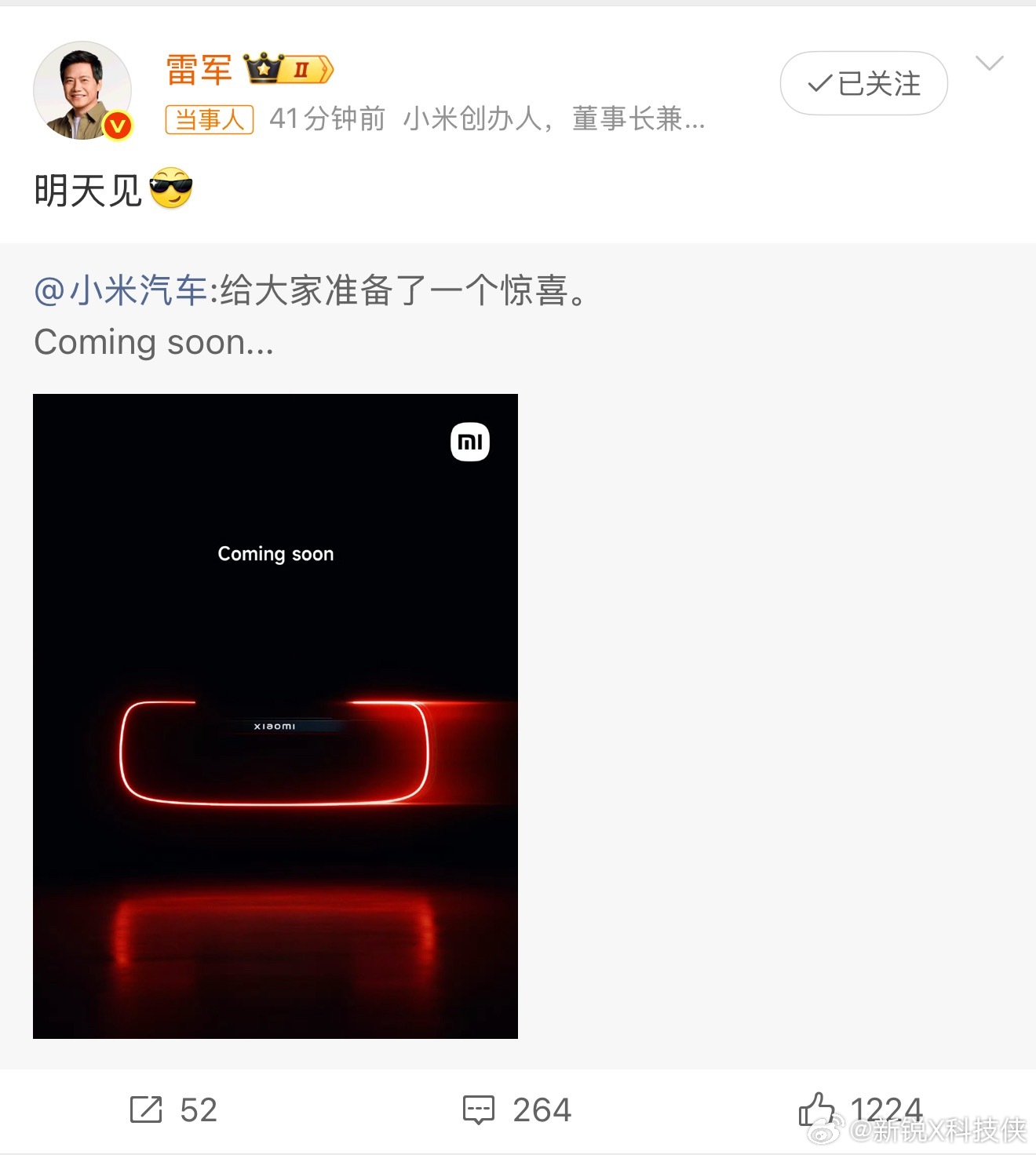The height and width of the screenshot is (1155, 1036).
Task: Open comments by clicking the 264 count
Action: click(x=542, y=1109)
